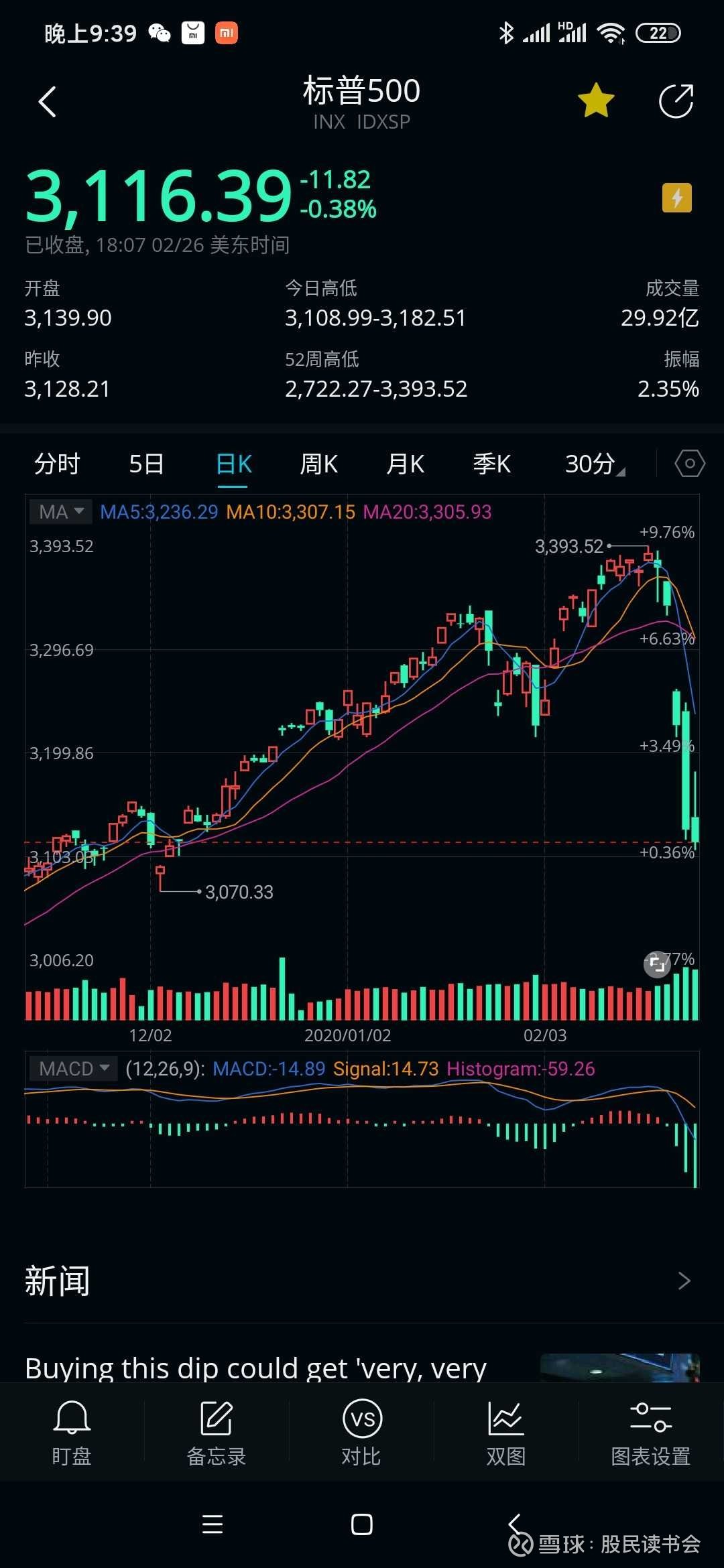The height and width of the screenshot is (1568, 724).
Task: Switch to the 5日 chart tab
Action: (146, 464)
